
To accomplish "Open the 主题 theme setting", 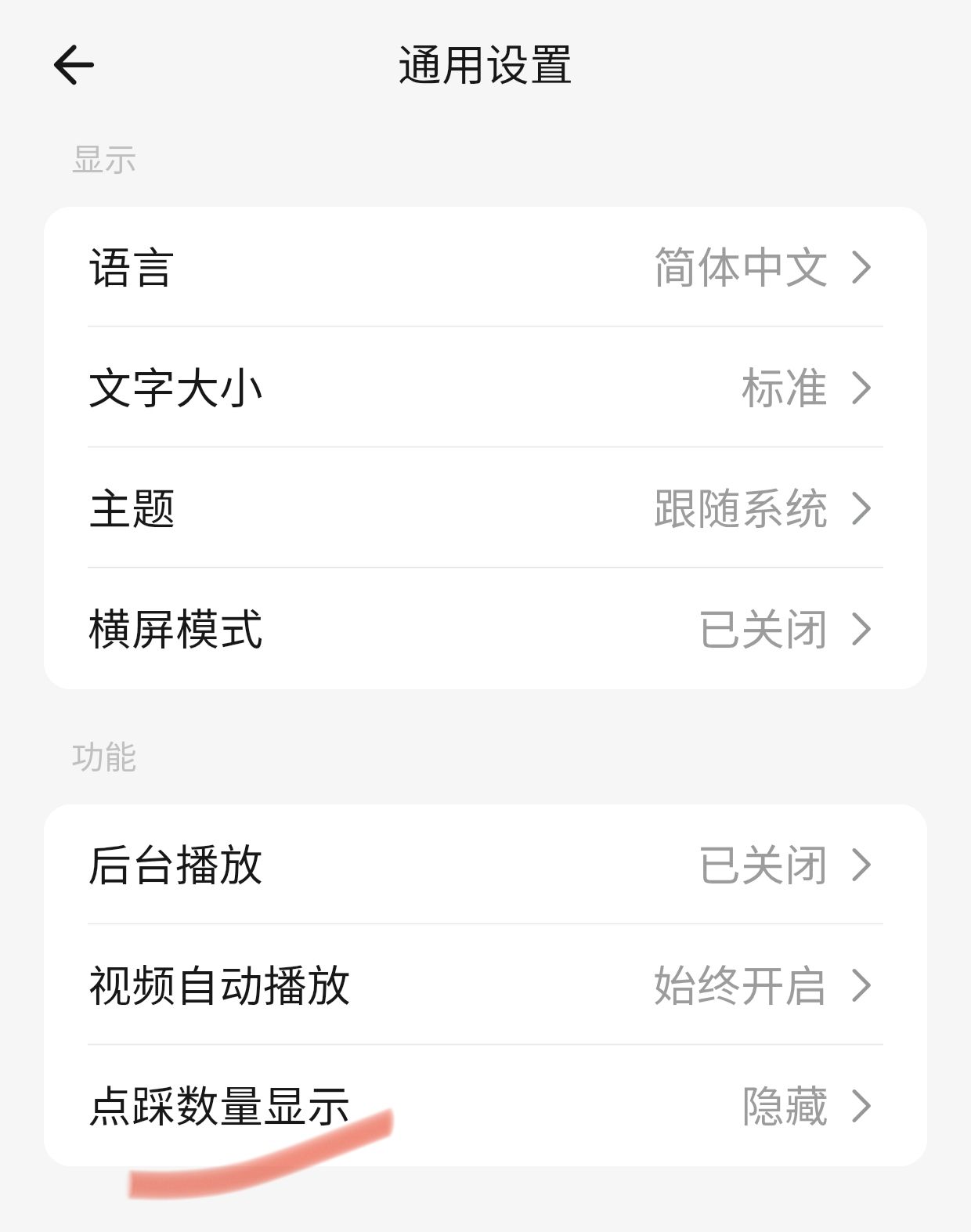I will [485, 508].
